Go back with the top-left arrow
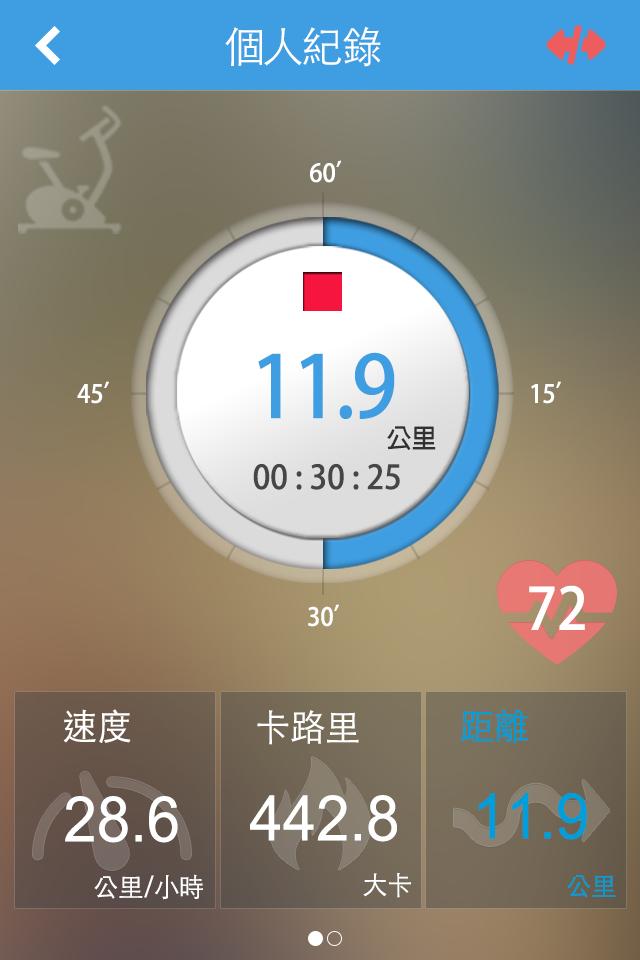The height and width of the screenshot is (960, 640). (48, 46)
